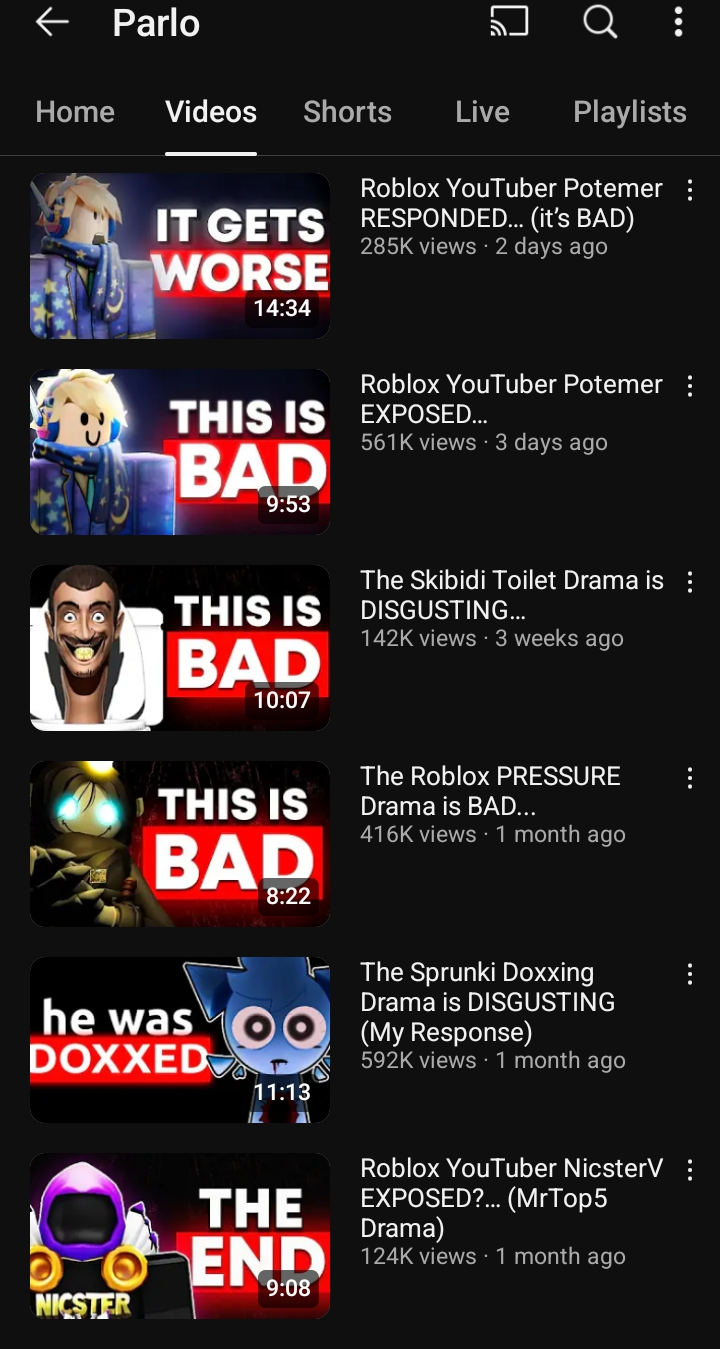Open options for Roblox PRESSURE Drama video
This screenshot has width=720, height=1349.
[690, 778]
